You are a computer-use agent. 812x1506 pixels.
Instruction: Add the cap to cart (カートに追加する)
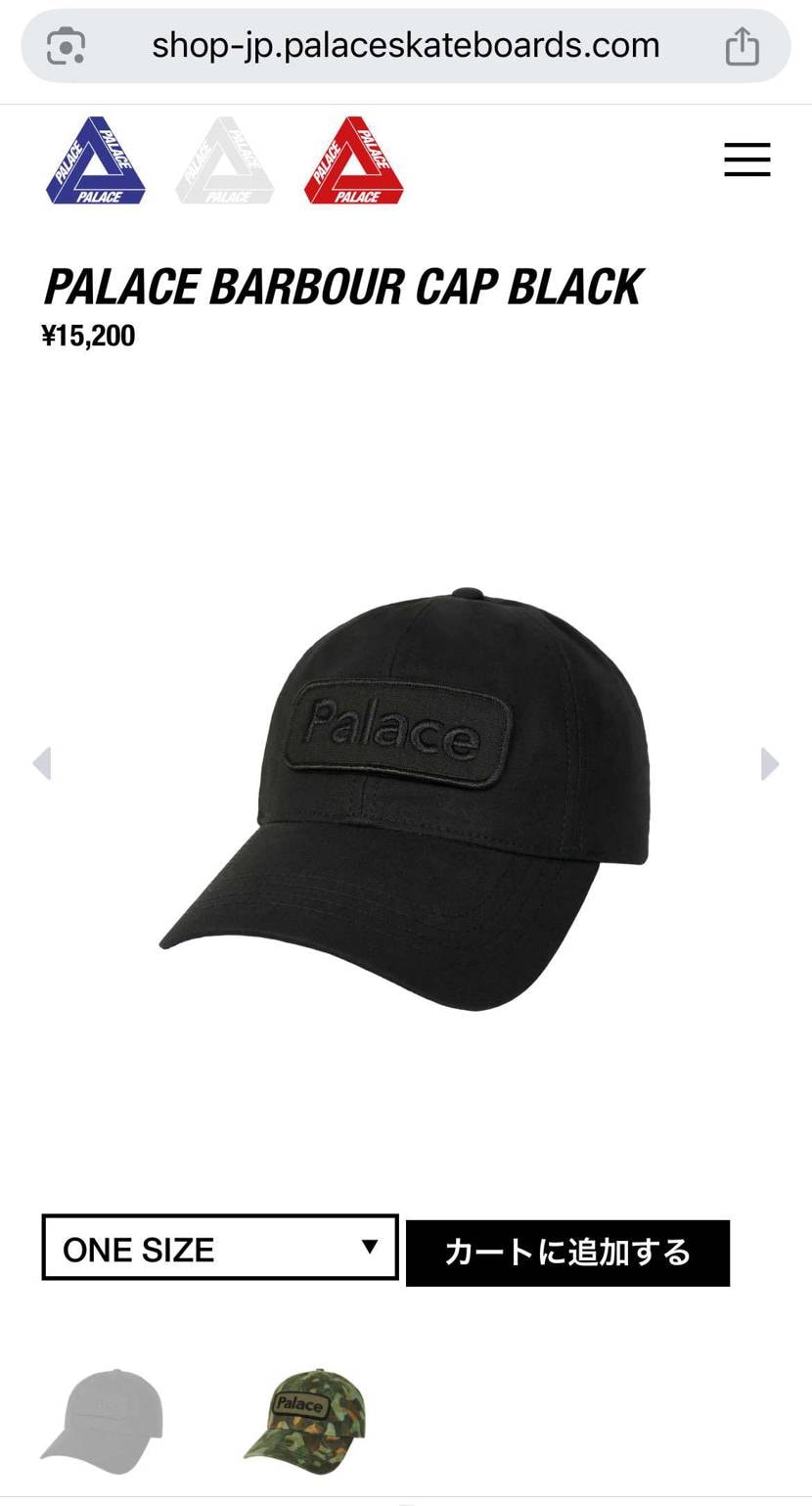[567, 1253]
